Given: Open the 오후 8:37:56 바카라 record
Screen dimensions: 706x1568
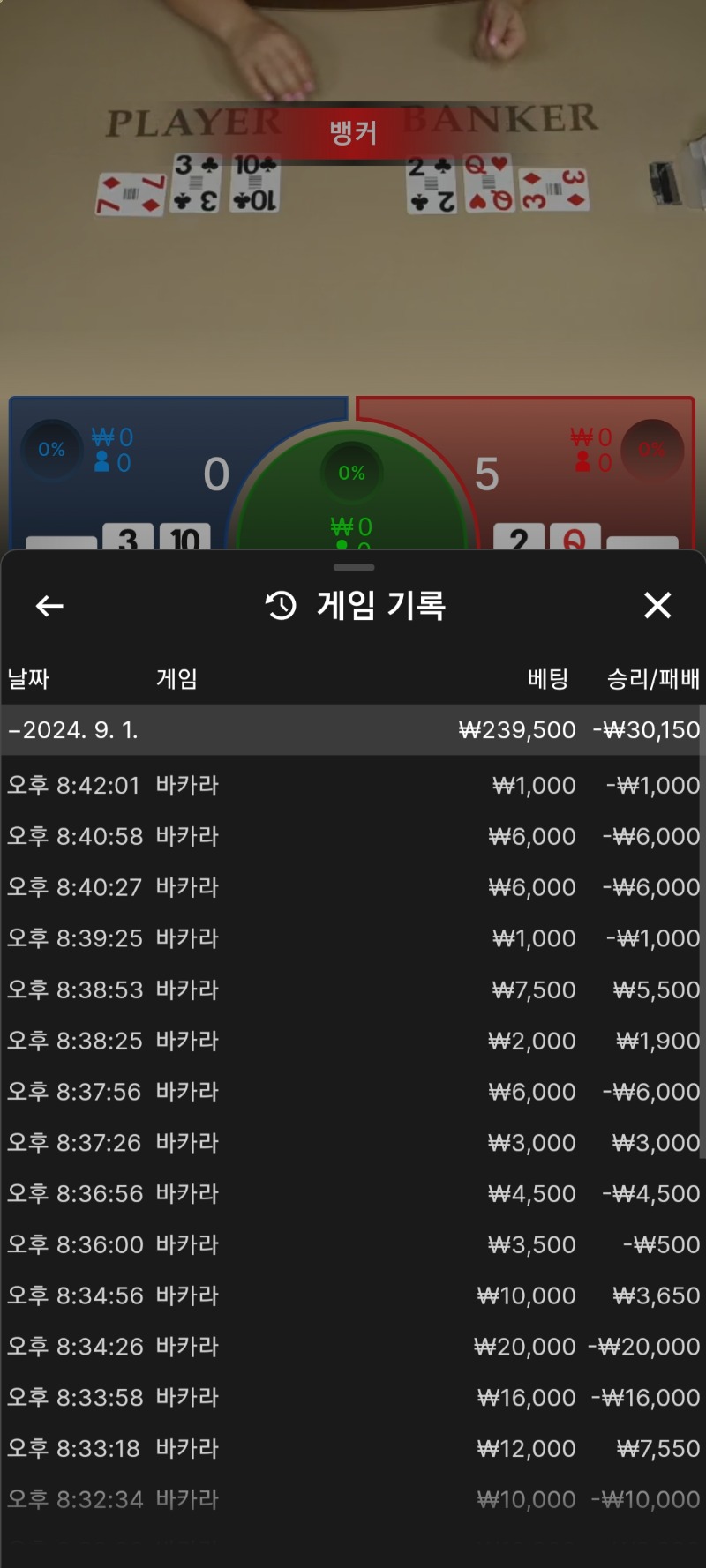Looking at the screenshot, I should point(353,1092).
